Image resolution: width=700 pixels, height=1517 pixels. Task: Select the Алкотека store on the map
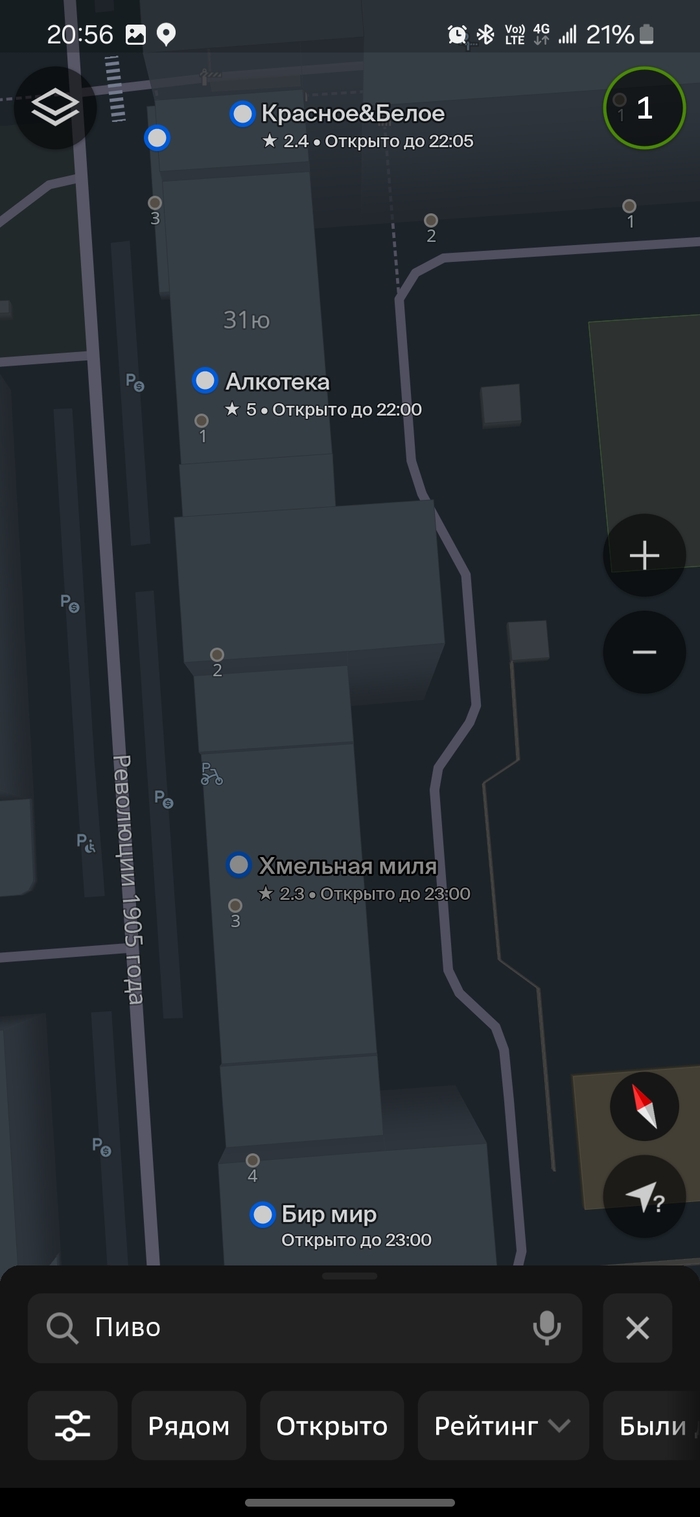point(205,381)
